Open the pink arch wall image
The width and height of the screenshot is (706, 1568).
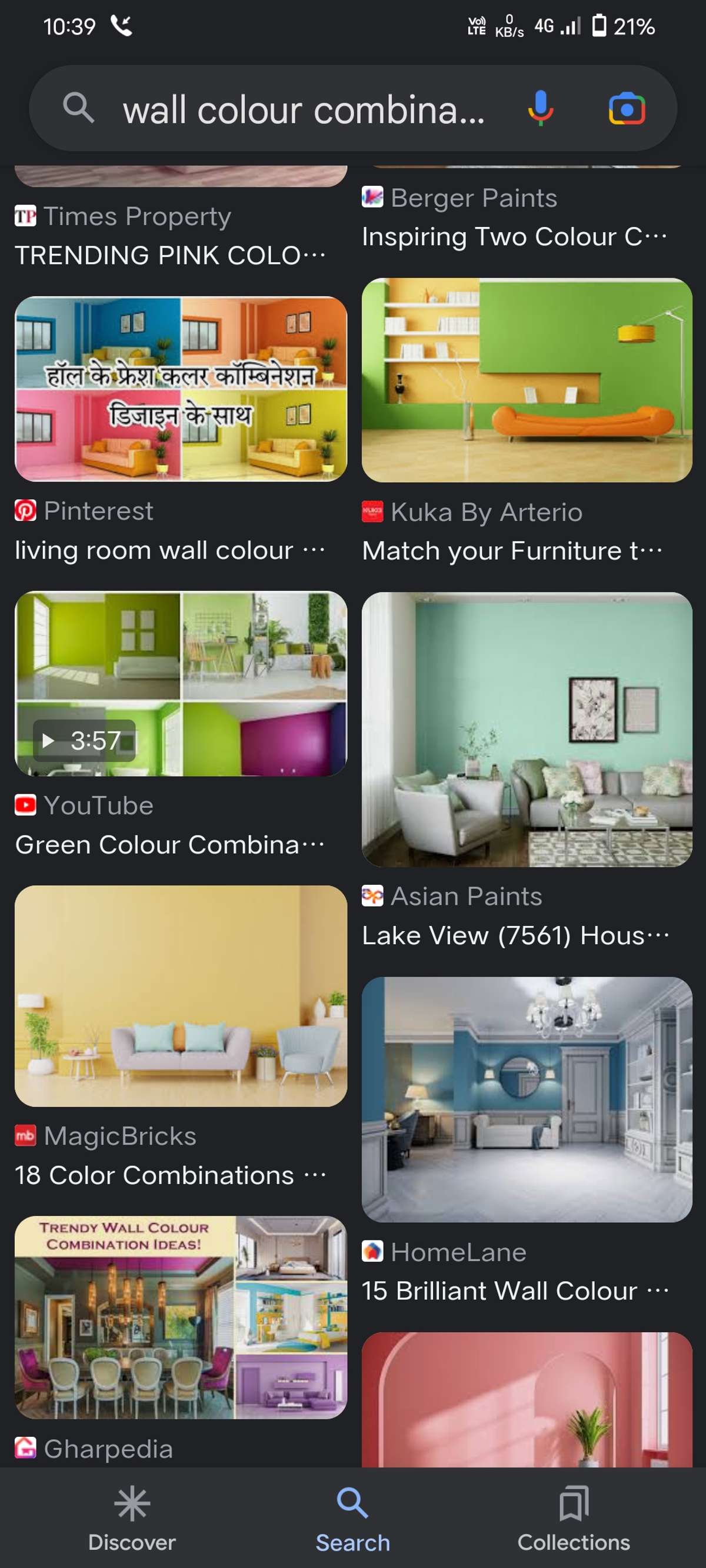click(x=527, y=1400)
